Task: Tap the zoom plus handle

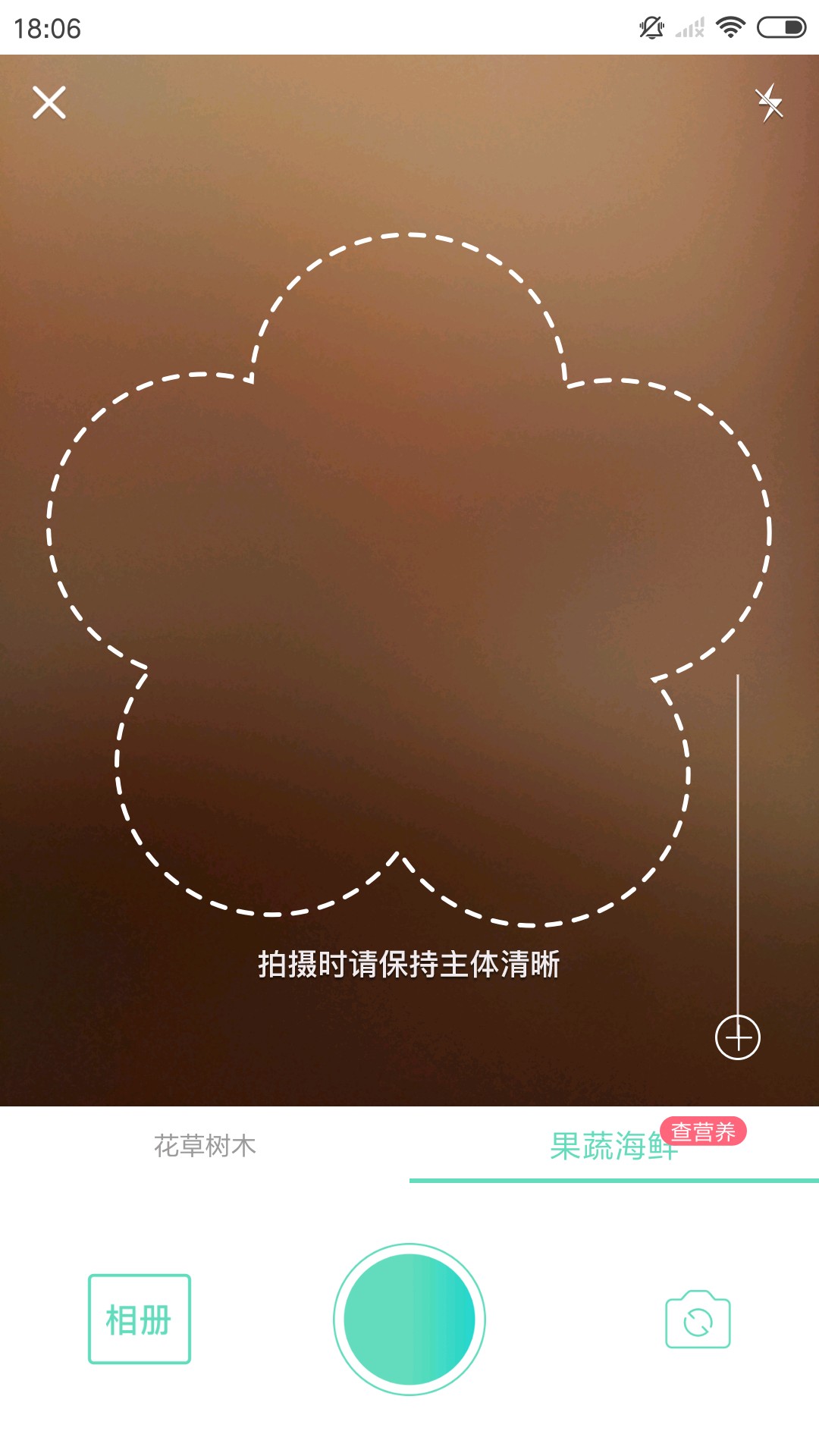Action: coord(738,1037)
